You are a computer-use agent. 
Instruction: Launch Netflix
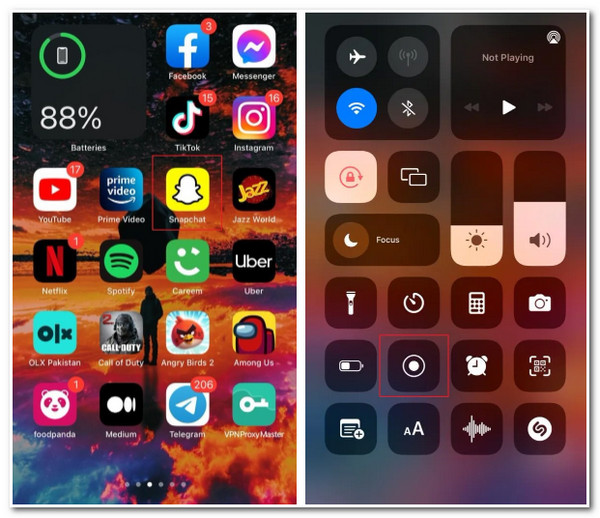coord(54,261)
